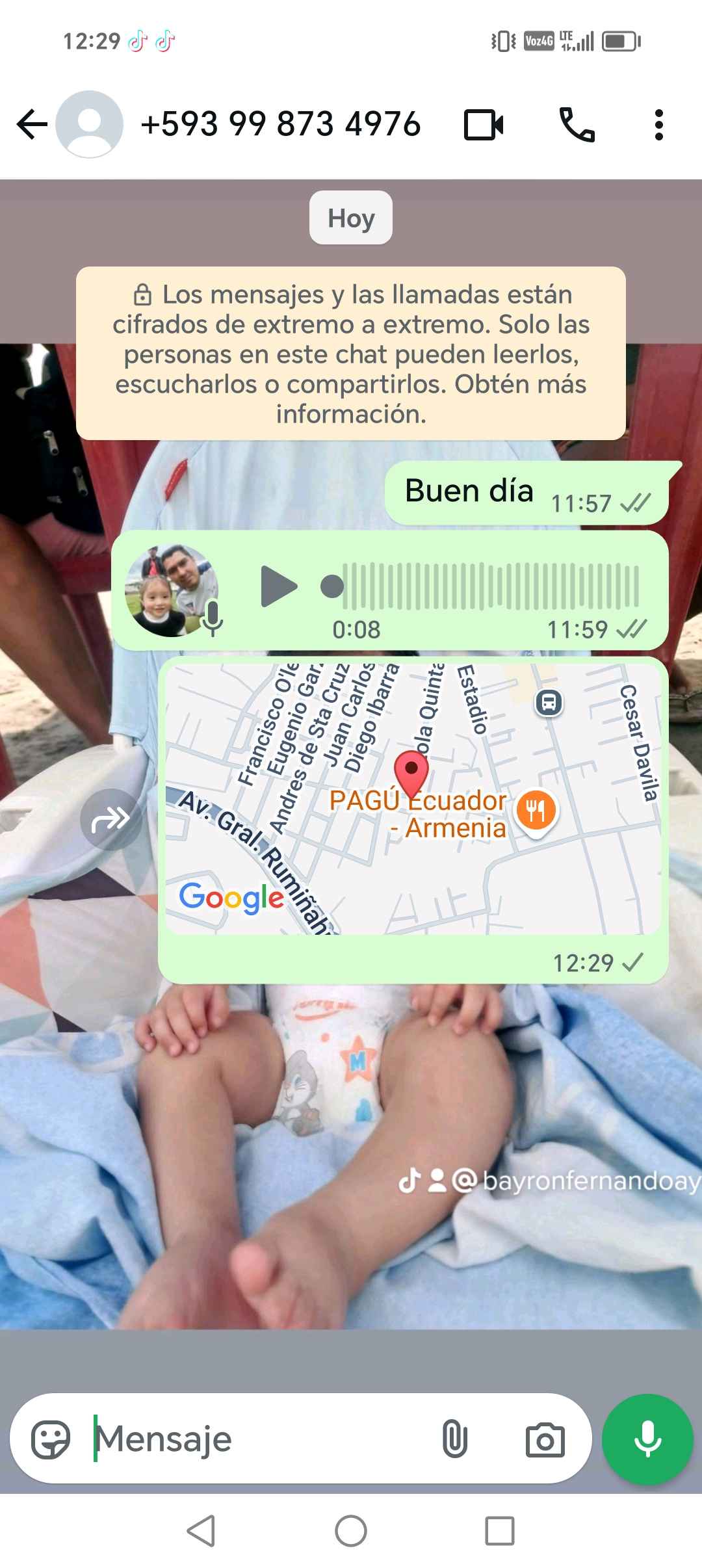
Task: Attach a file with the paperclip
Action: (x=454, y=1439)
